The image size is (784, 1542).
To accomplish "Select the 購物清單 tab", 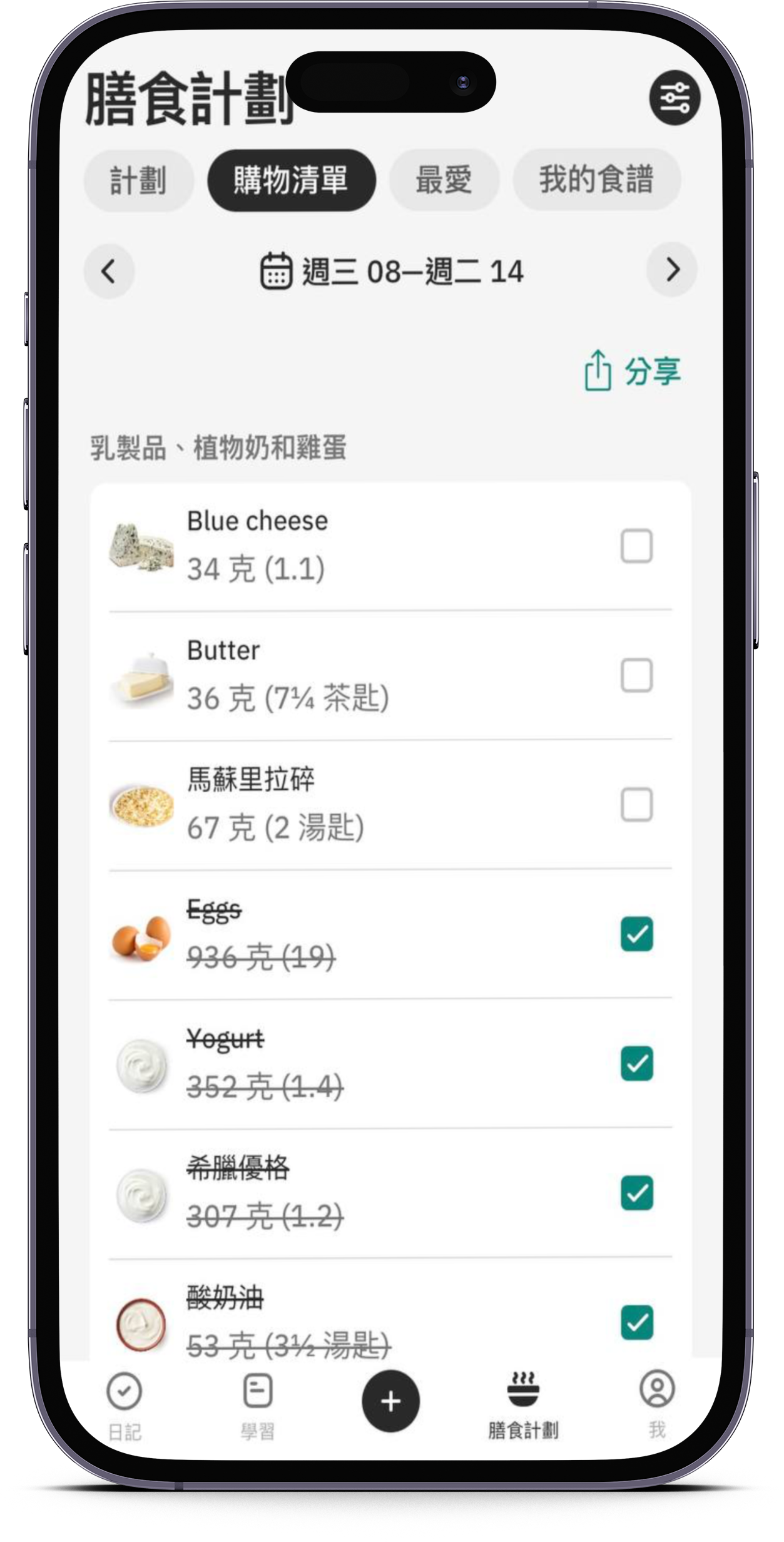I will point(291,180).
